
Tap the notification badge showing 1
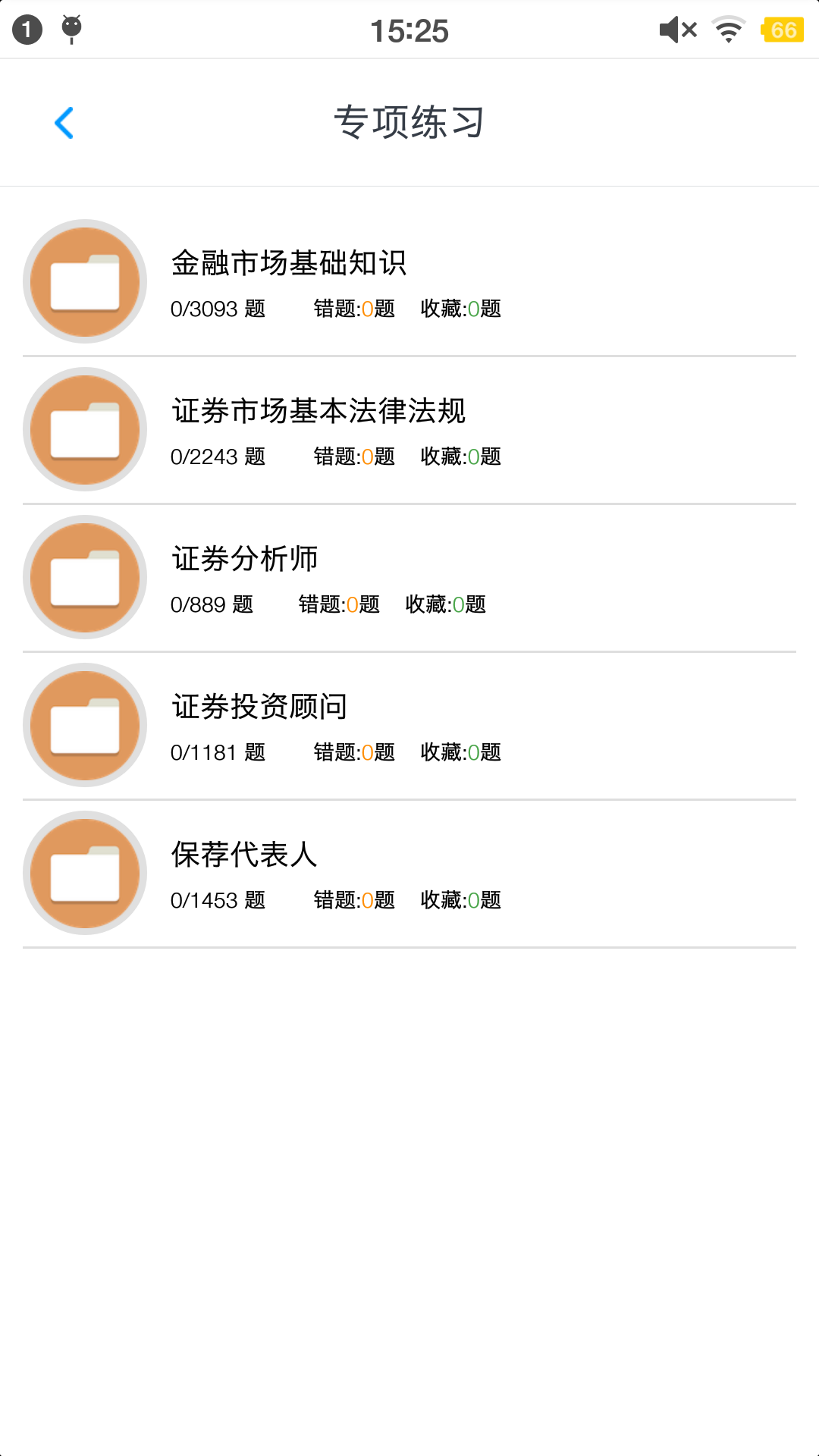tap(27, 29)
